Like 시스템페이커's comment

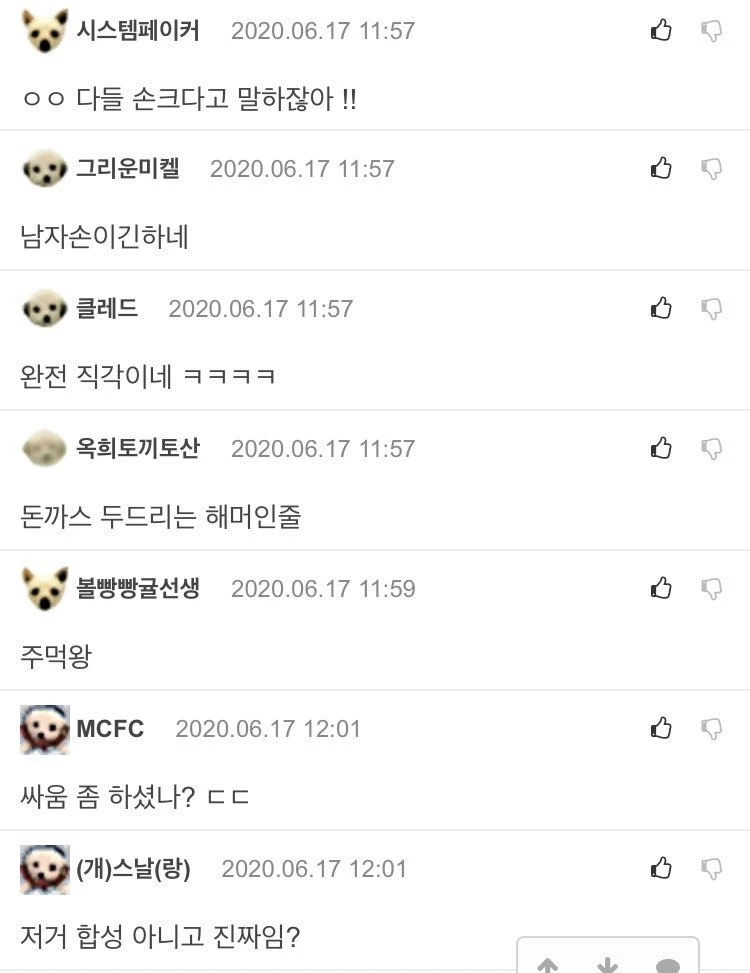661,30
